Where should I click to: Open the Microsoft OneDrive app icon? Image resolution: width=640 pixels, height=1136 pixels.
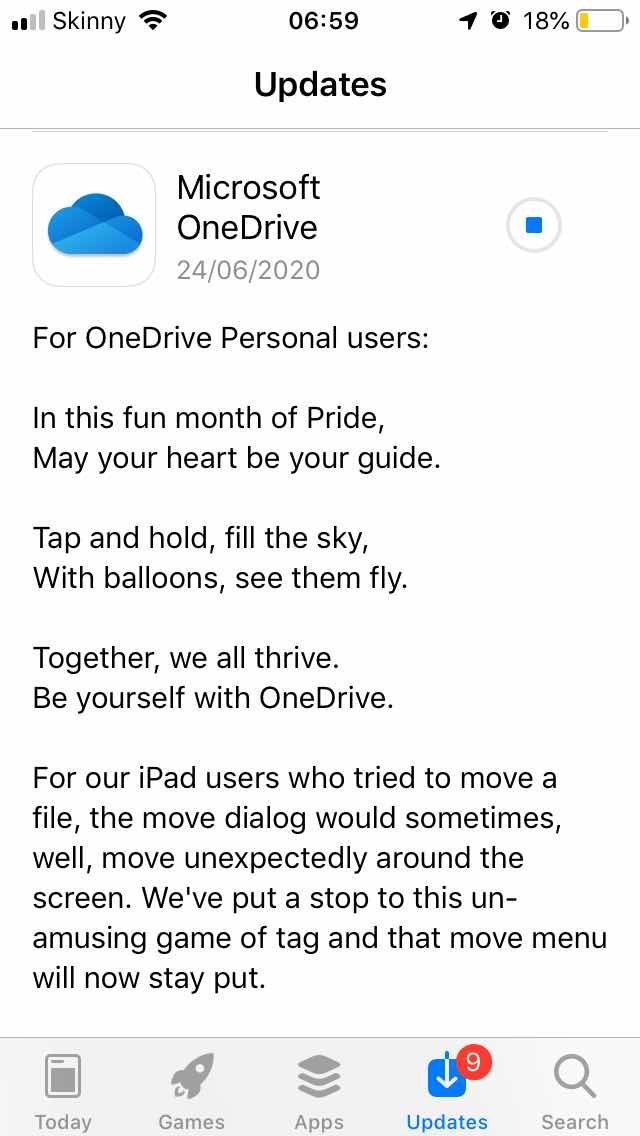(94, 225)
